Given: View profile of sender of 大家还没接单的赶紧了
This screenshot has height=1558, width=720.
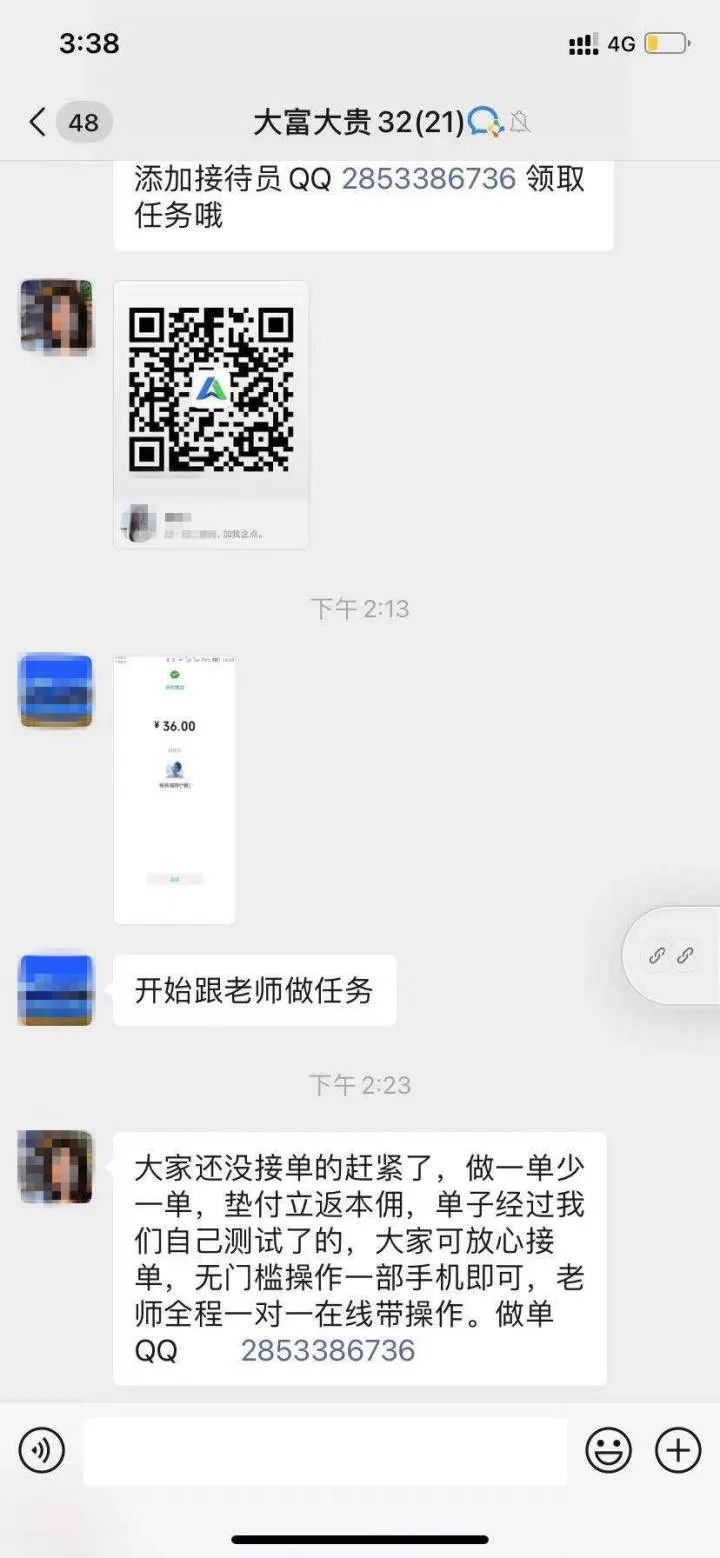Looking at the screenshot, I should [56, 1167].
